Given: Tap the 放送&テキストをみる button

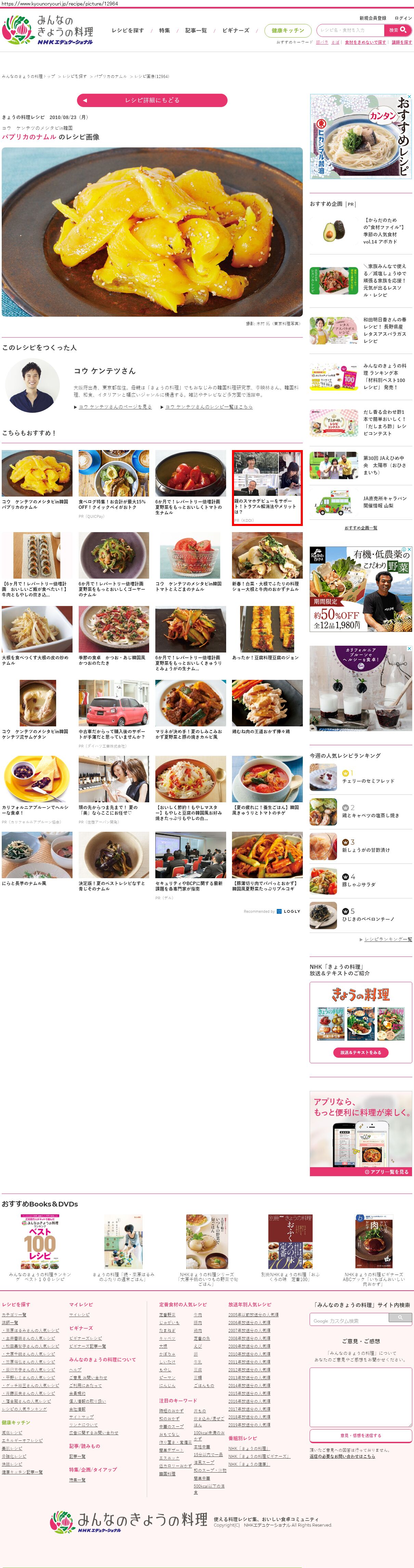Looking at the screenshot, I should pyautogui.click(x=360, y=1052).
